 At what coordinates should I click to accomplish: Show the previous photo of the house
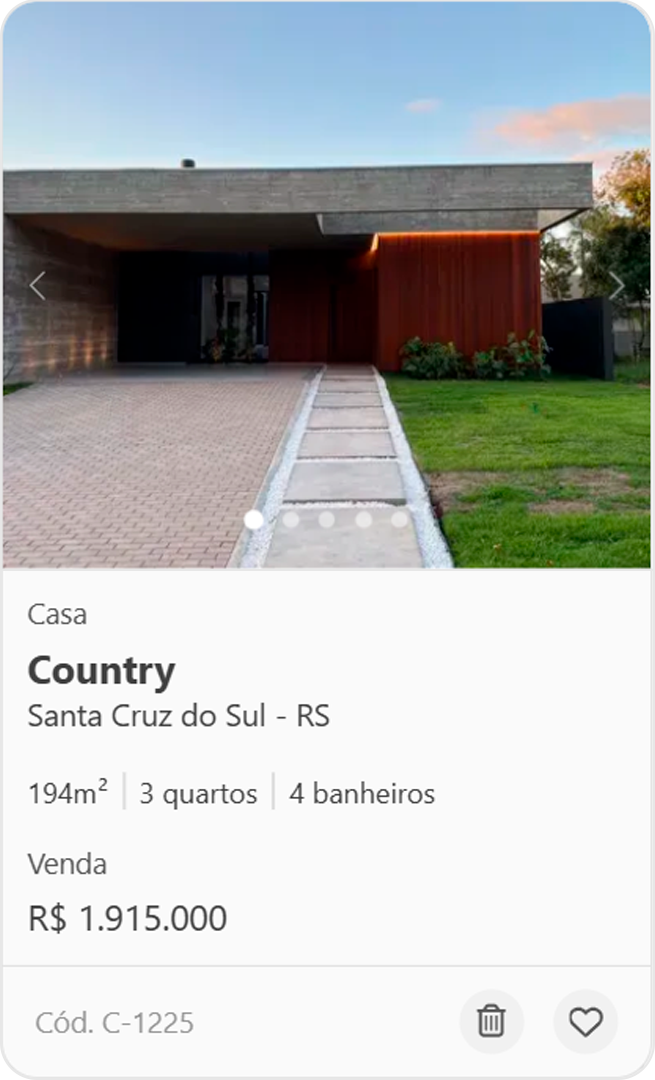(x=37, y=286)
